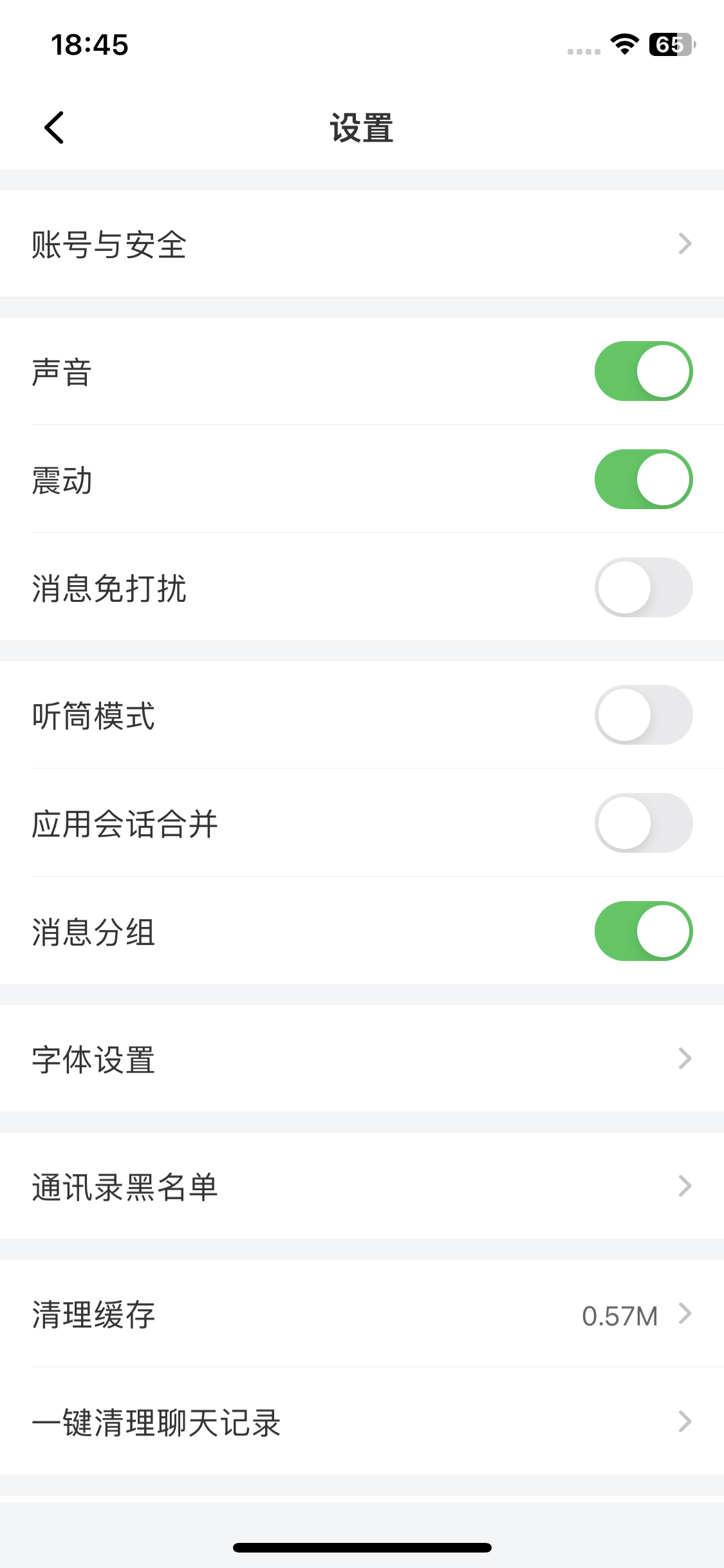Tap 清理缓存 to clear cache
Viewport: 724px width, 1568px height.
pyautogui.click(x=257, y=1315)
